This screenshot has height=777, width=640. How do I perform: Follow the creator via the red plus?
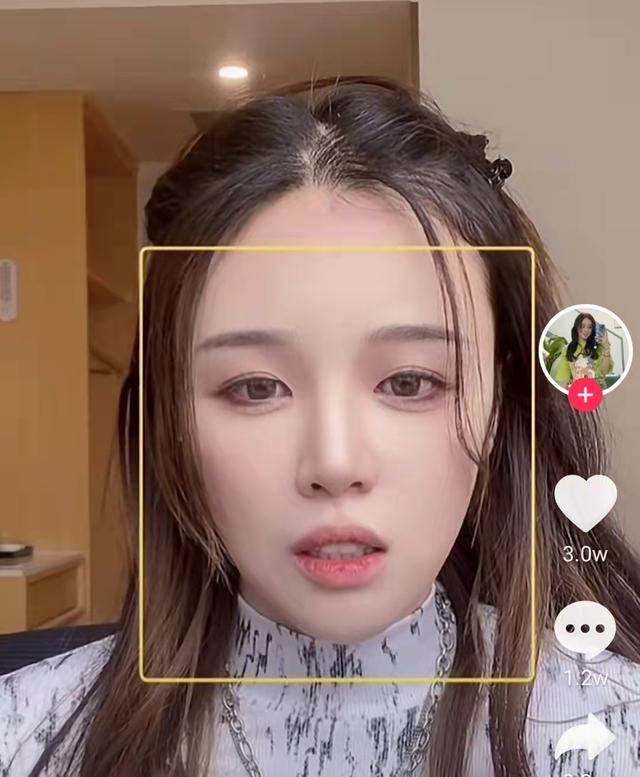tap(585, 395)
